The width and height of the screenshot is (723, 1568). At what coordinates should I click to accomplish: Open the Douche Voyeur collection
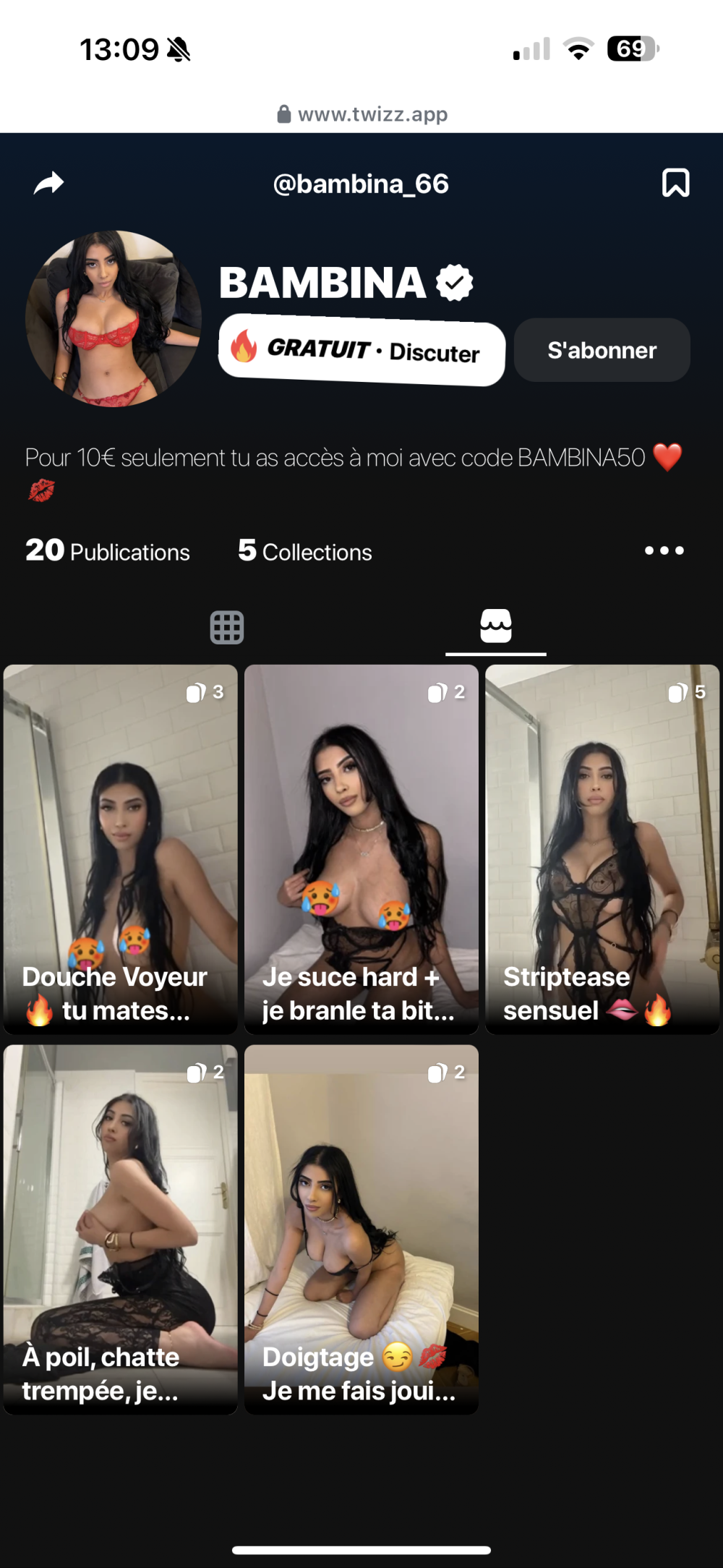[x=121, y=849]
